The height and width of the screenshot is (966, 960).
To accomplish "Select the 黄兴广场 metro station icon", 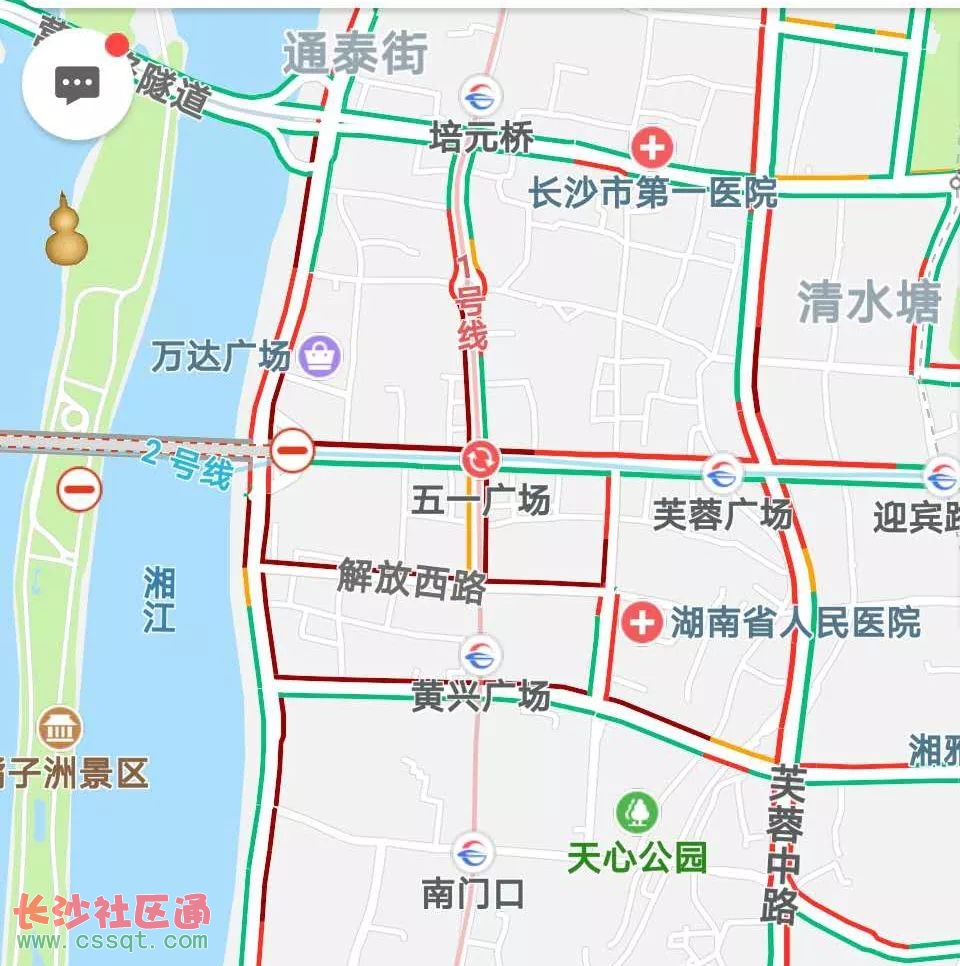I will pos(481,656).
